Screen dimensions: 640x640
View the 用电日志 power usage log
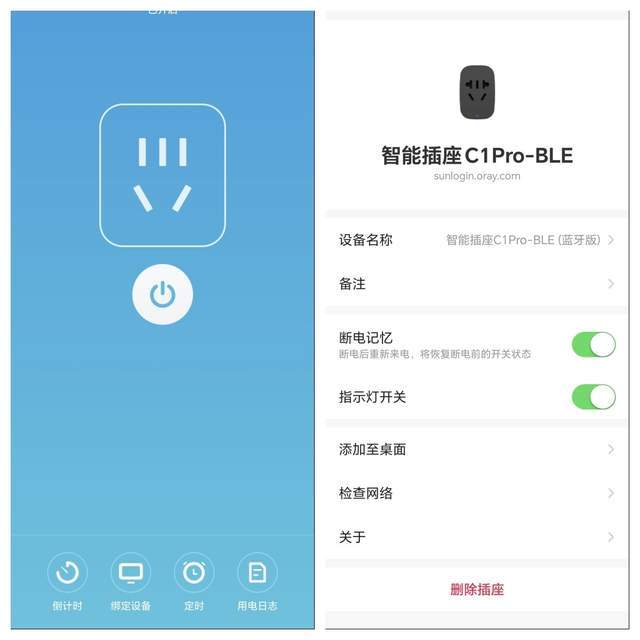(x=257, y=573)
